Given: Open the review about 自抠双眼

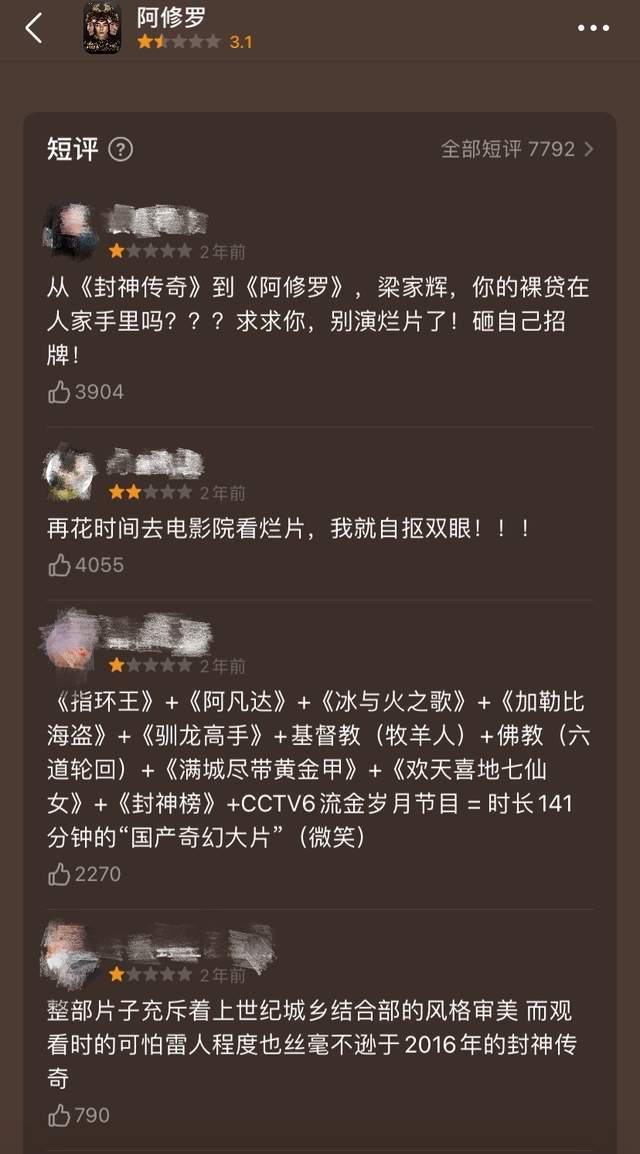Looking at the screenshot, I should click(x=290, y=529).
